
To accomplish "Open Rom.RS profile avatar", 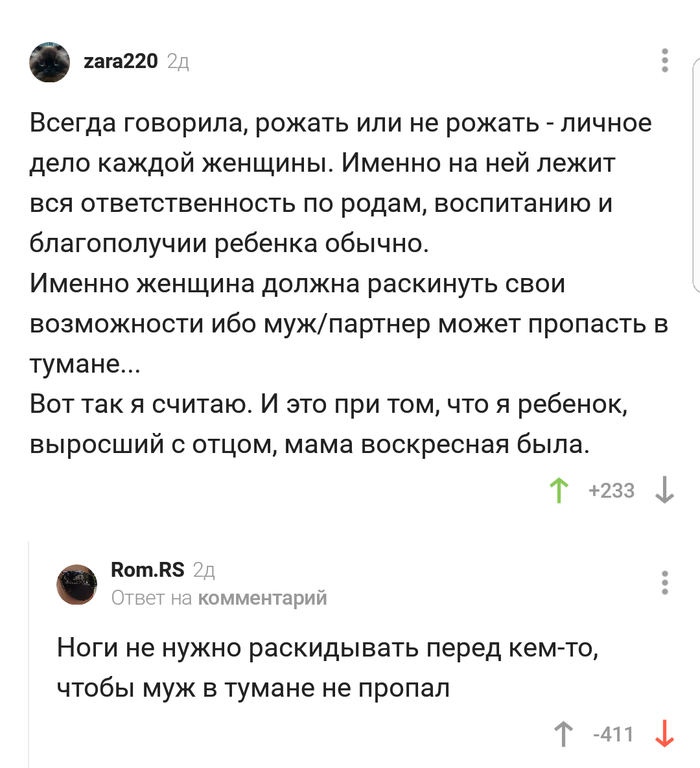I will click(77, 584).
